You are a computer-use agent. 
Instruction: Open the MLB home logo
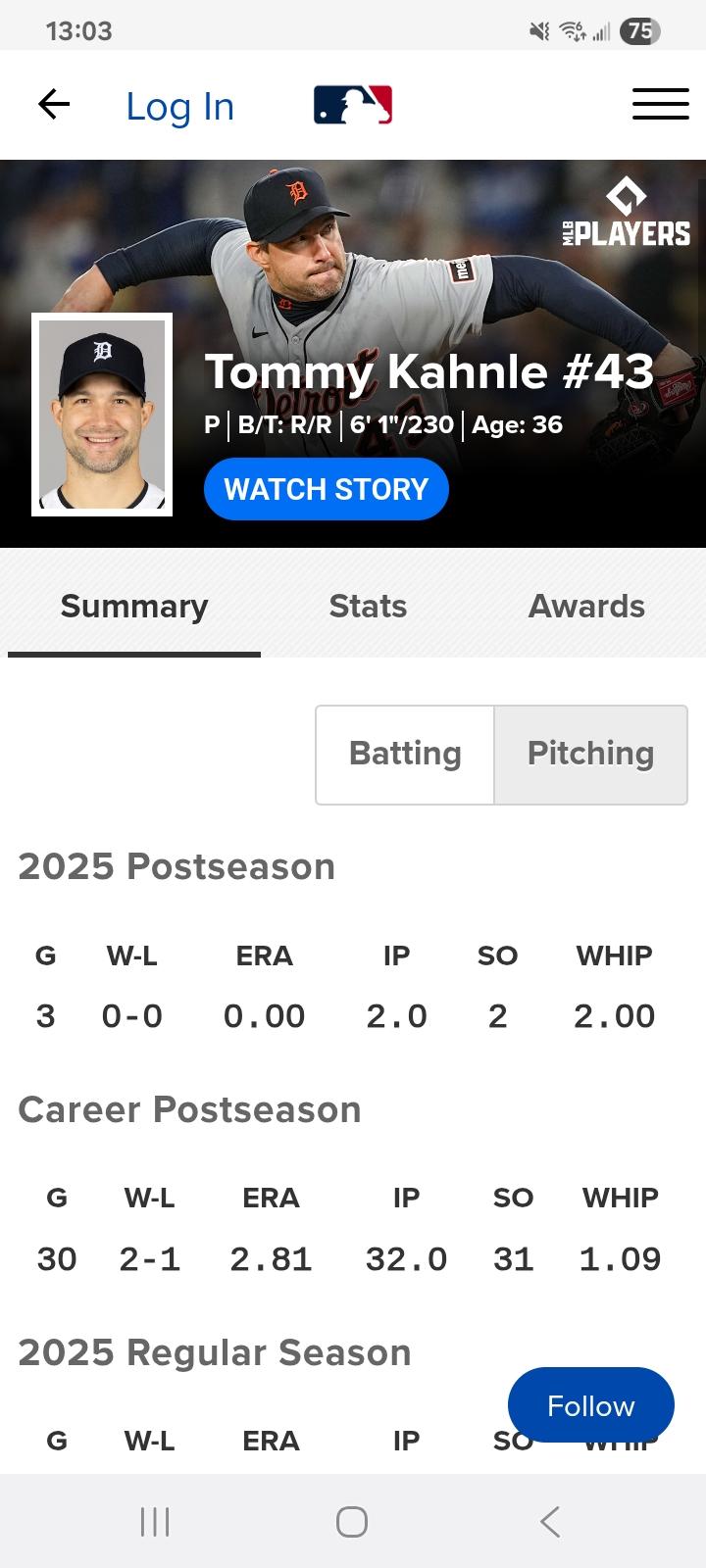(353, 105)
